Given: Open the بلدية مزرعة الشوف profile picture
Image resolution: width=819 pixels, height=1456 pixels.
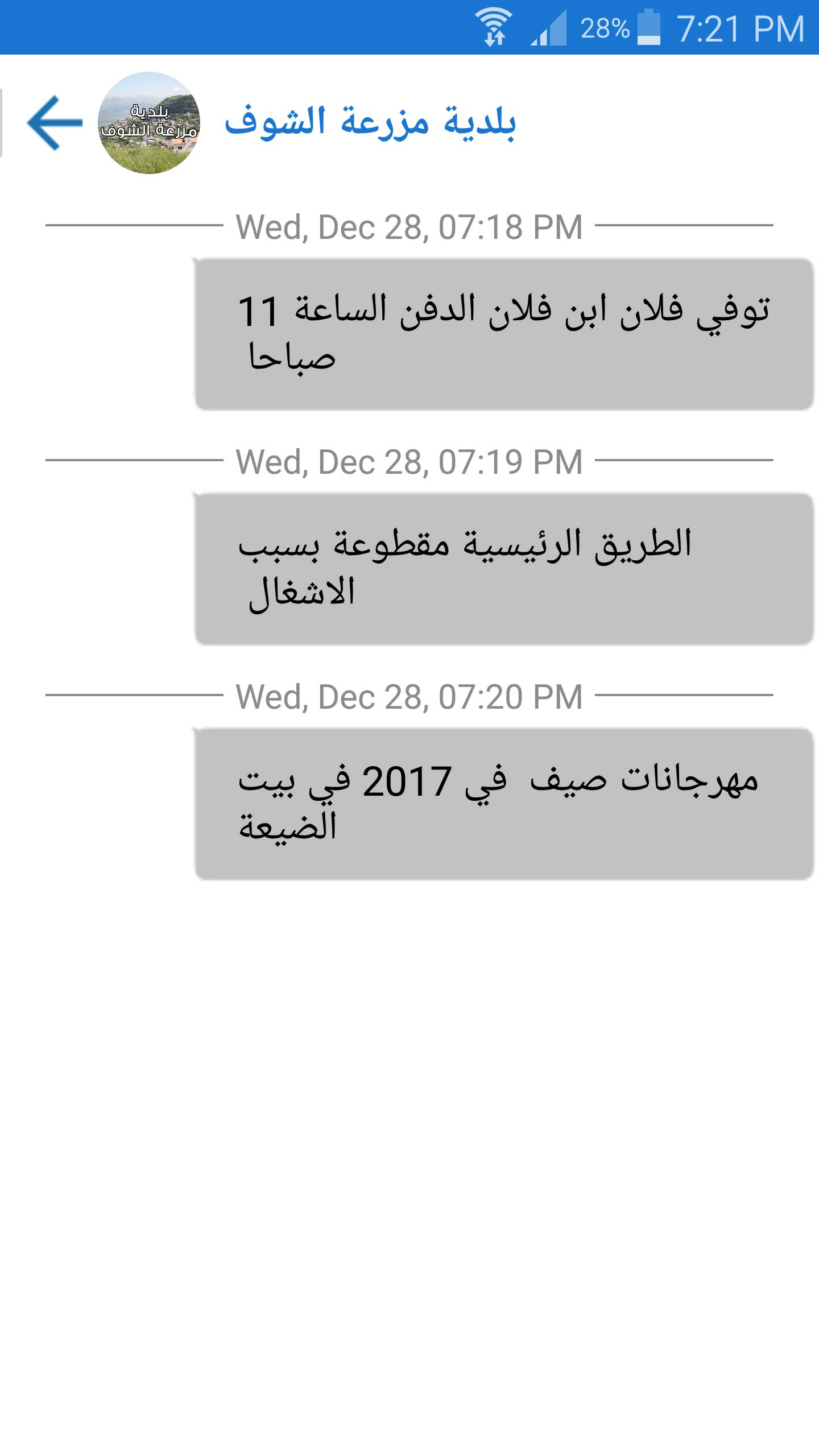Looking at the screenshot, I should point(149,123).
